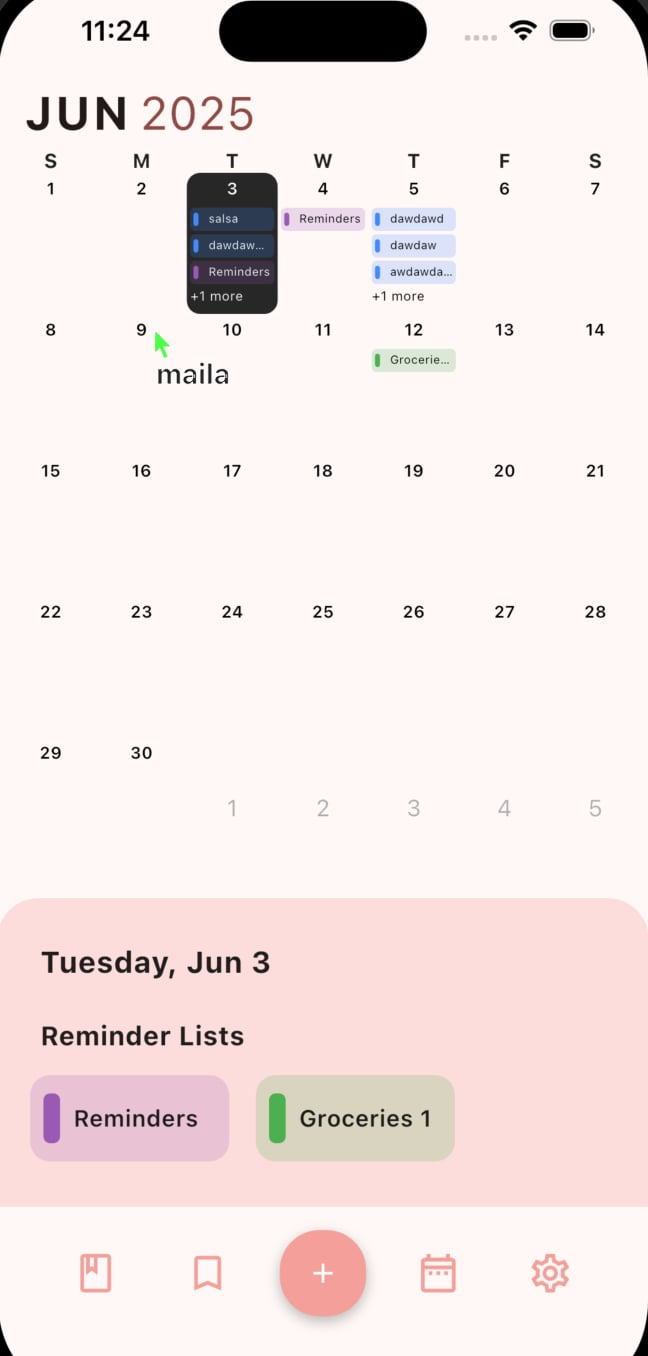Viewport: 648px width, 1356px height.
Task: Tap the plus button to add an item
Action: point(323,1273)
